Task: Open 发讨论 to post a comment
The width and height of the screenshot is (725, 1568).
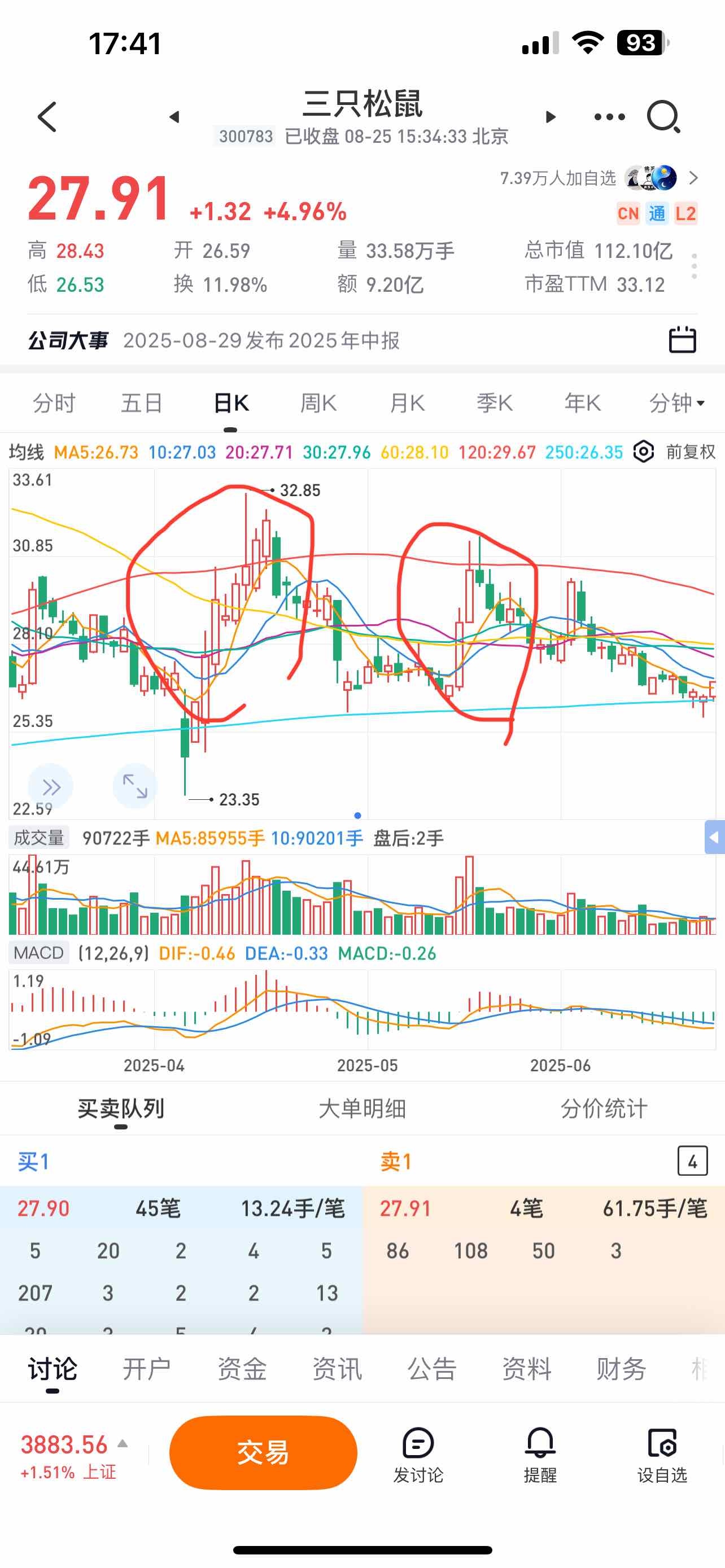Action: point(418,1455)
